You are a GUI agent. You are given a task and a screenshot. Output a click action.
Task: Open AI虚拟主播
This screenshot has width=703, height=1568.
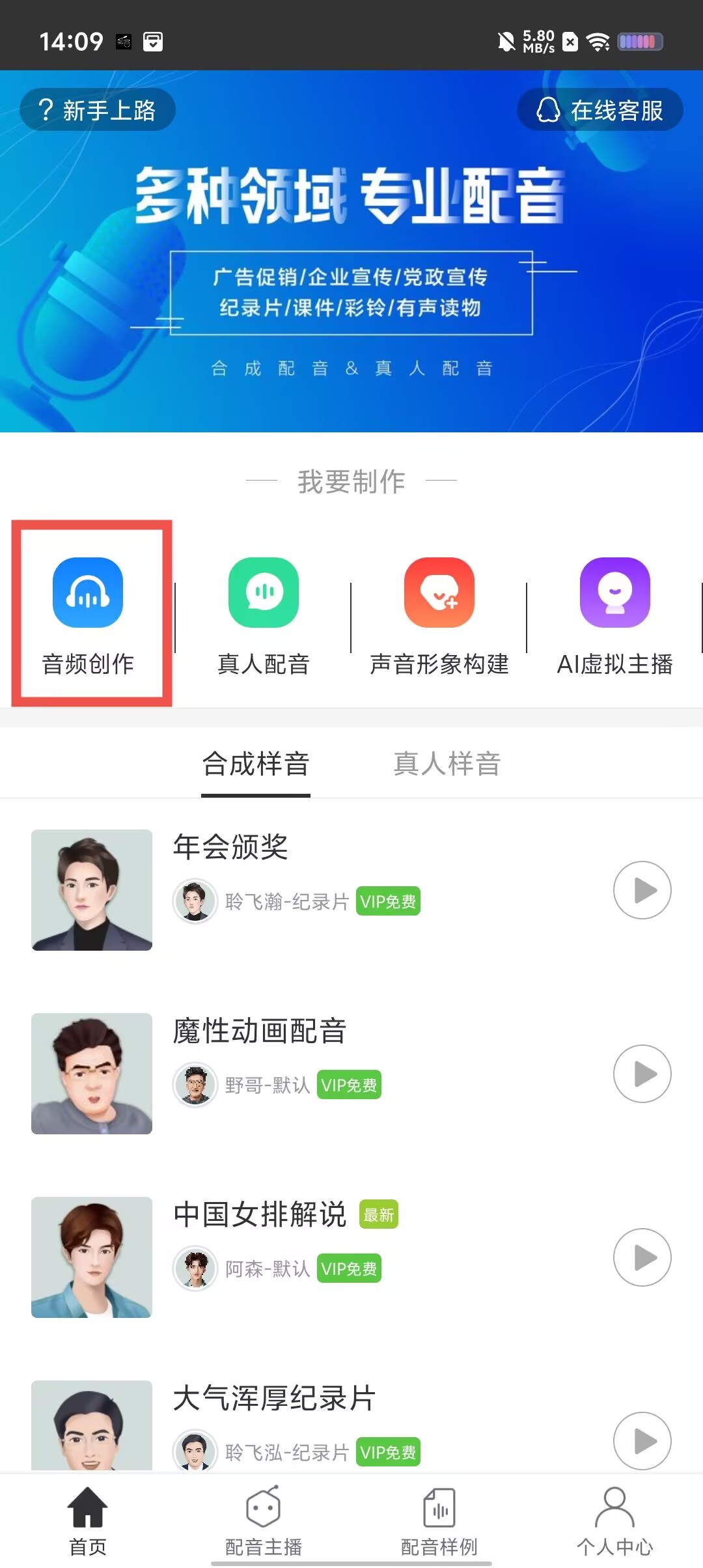point(615,614)
